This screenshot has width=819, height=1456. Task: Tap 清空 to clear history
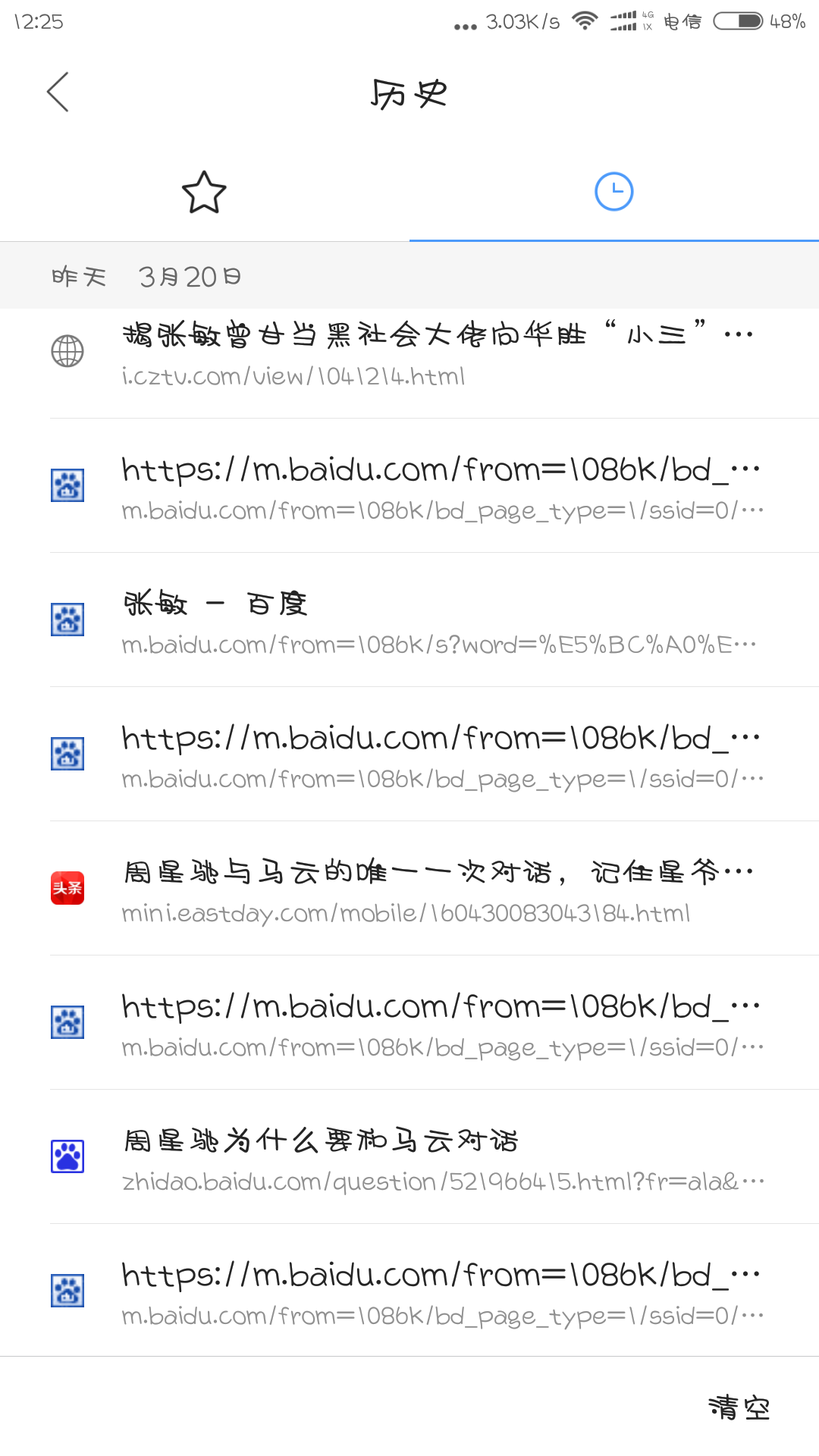(739, 1407)
